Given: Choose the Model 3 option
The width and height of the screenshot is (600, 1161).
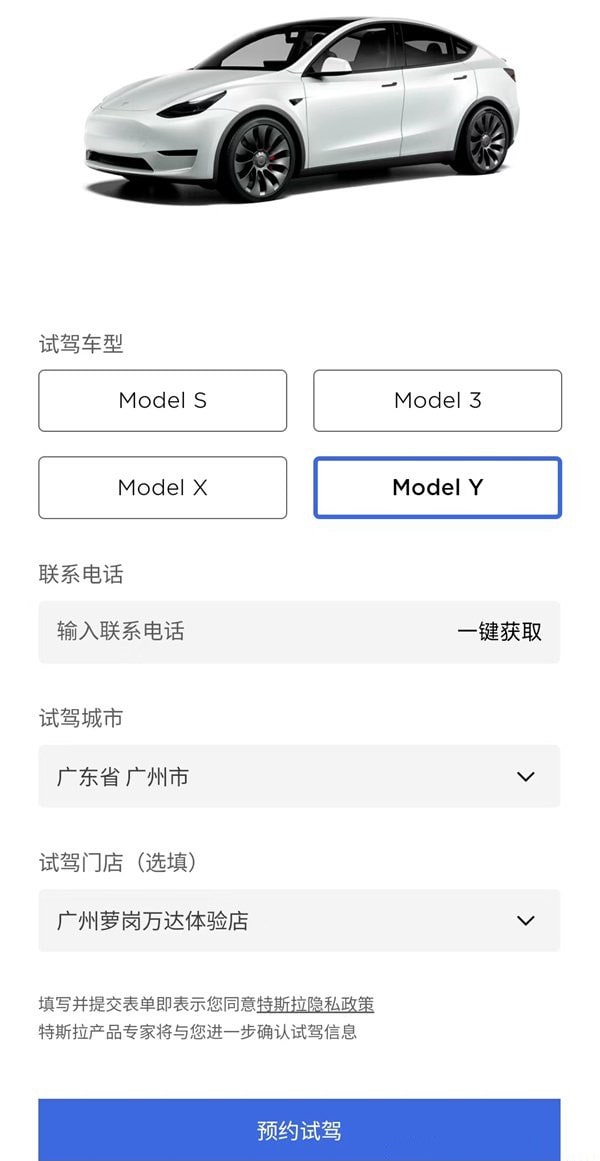Looking at the screenshot, I should coord(437,401).
